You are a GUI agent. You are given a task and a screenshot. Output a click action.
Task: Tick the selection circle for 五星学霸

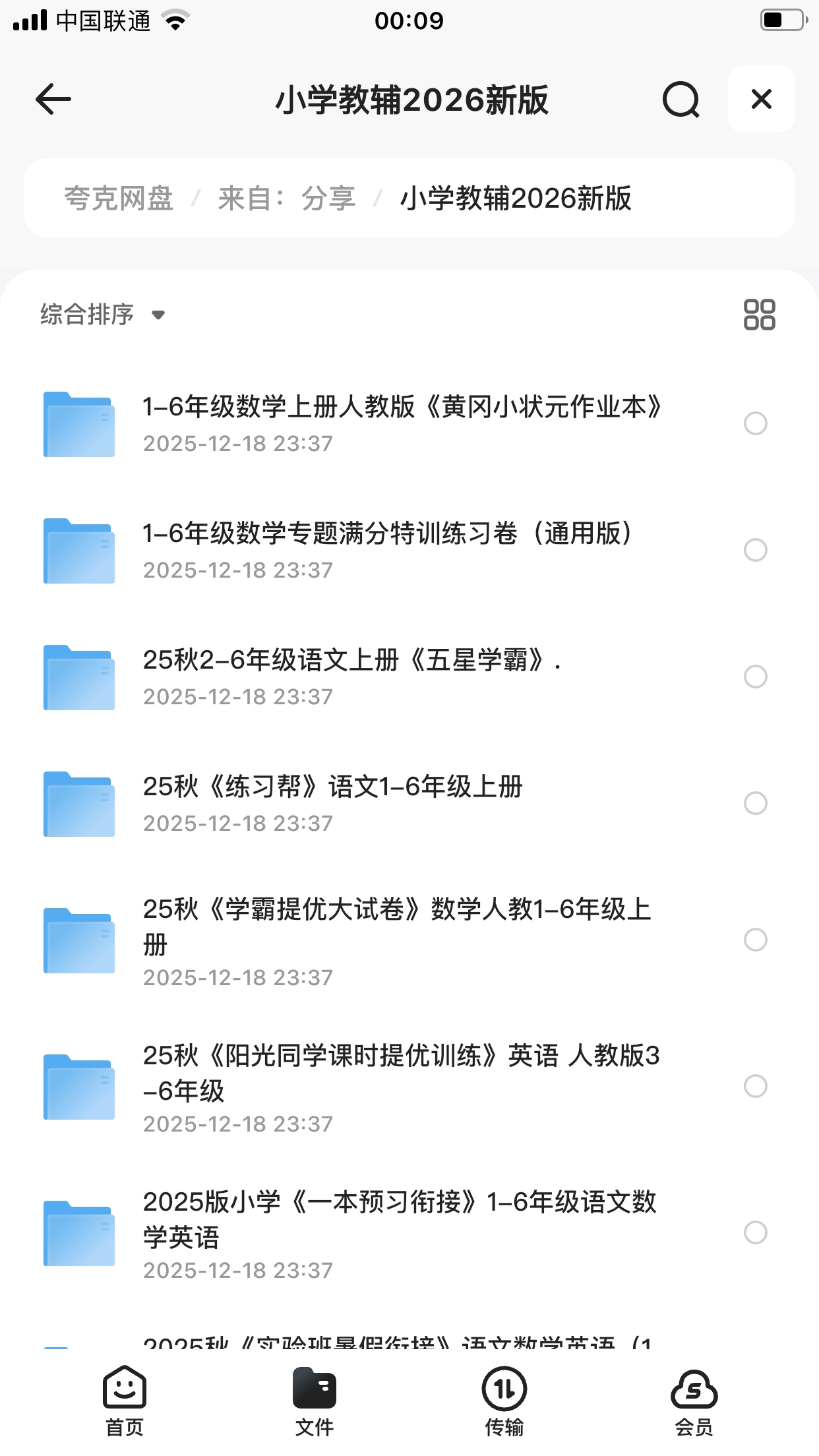pyautogui.click(x=755, y=677)
